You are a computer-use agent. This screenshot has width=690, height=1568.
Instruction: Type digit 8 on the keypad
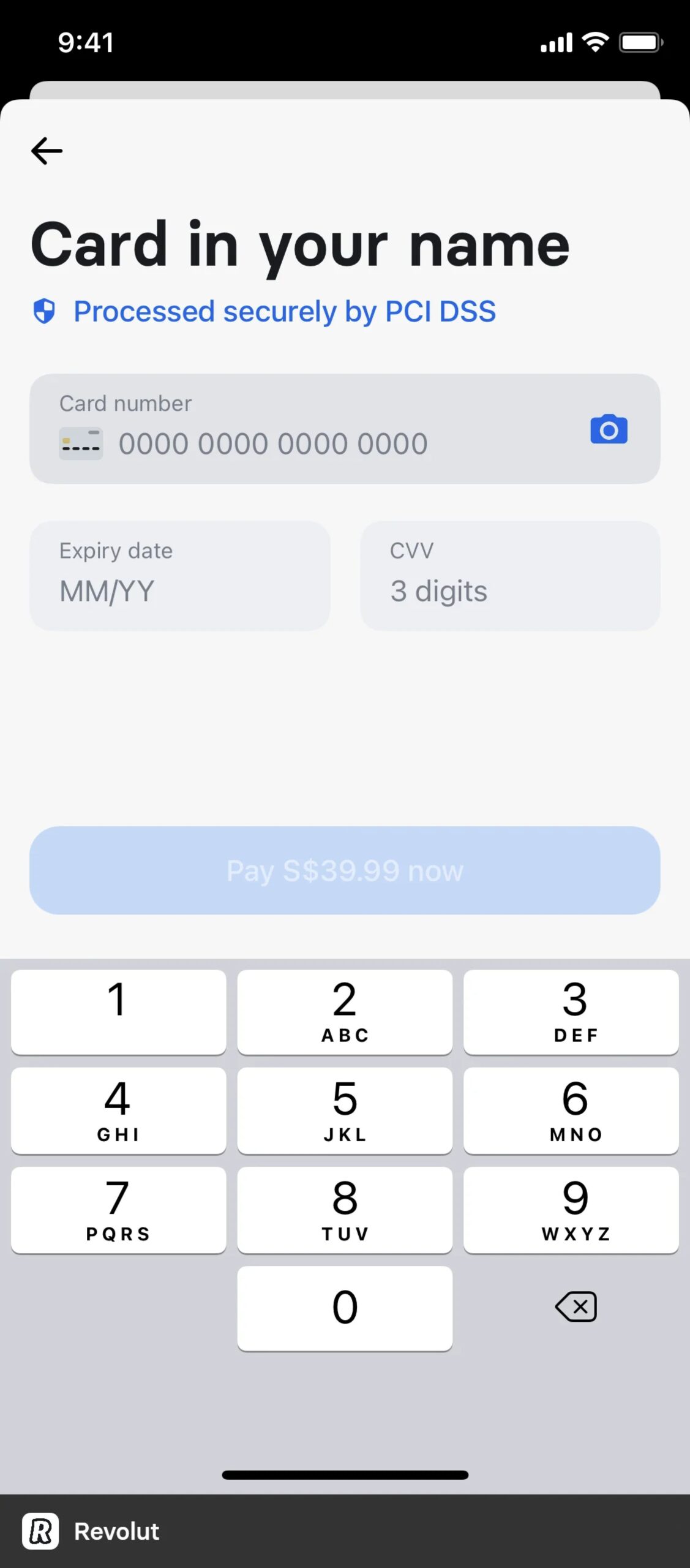[345, 1210]
